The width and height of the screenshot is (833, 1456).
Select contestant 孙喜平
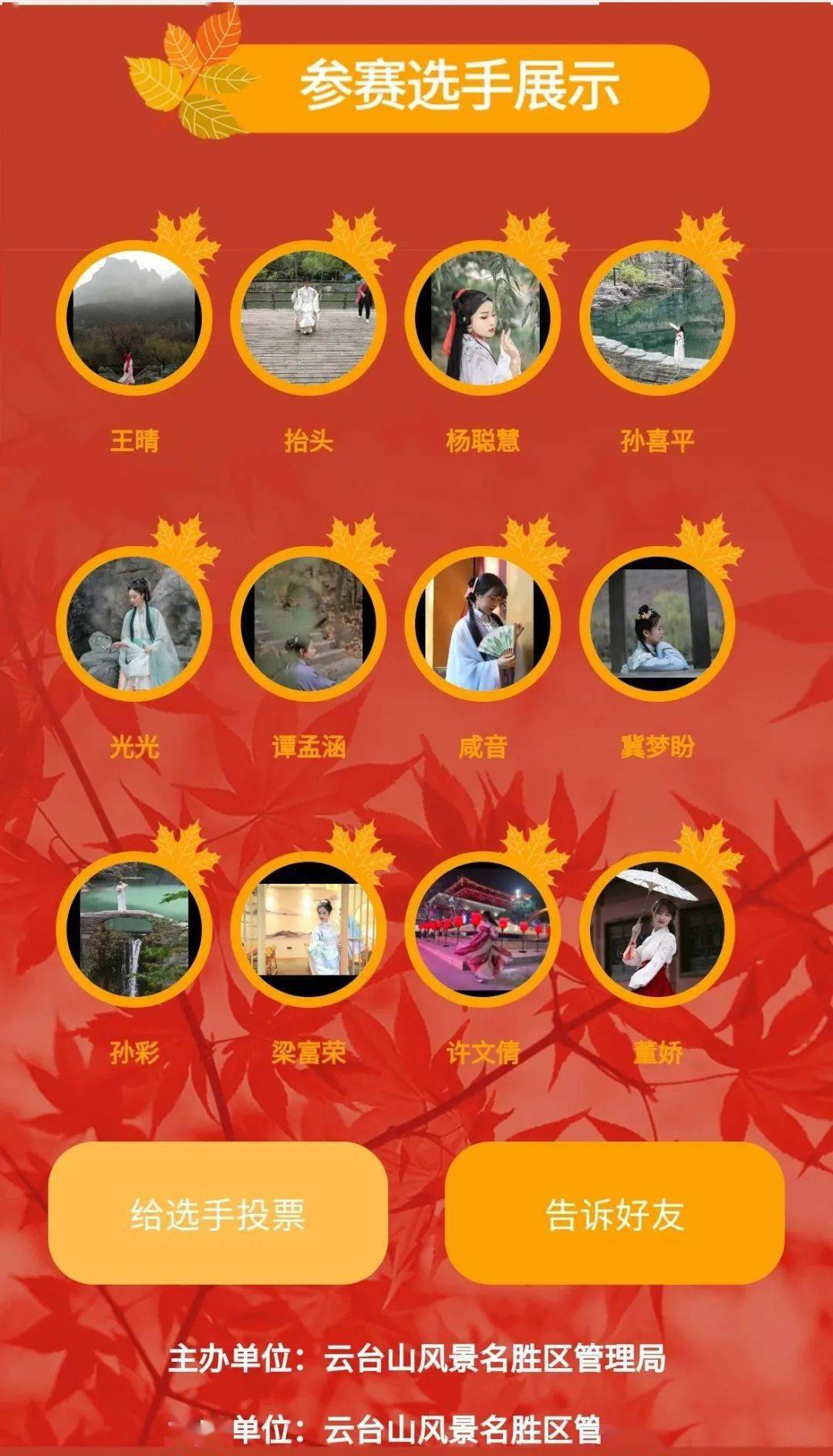(657, 318)
